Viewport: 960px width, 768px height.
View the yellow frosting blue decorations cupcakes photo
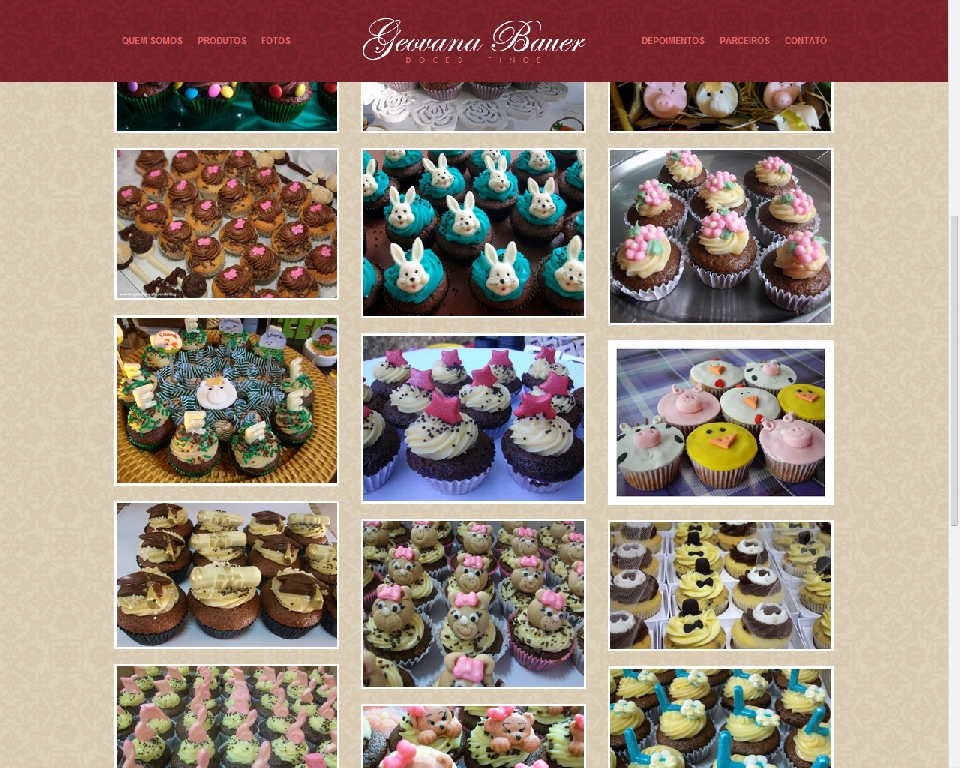pos(720,718)
